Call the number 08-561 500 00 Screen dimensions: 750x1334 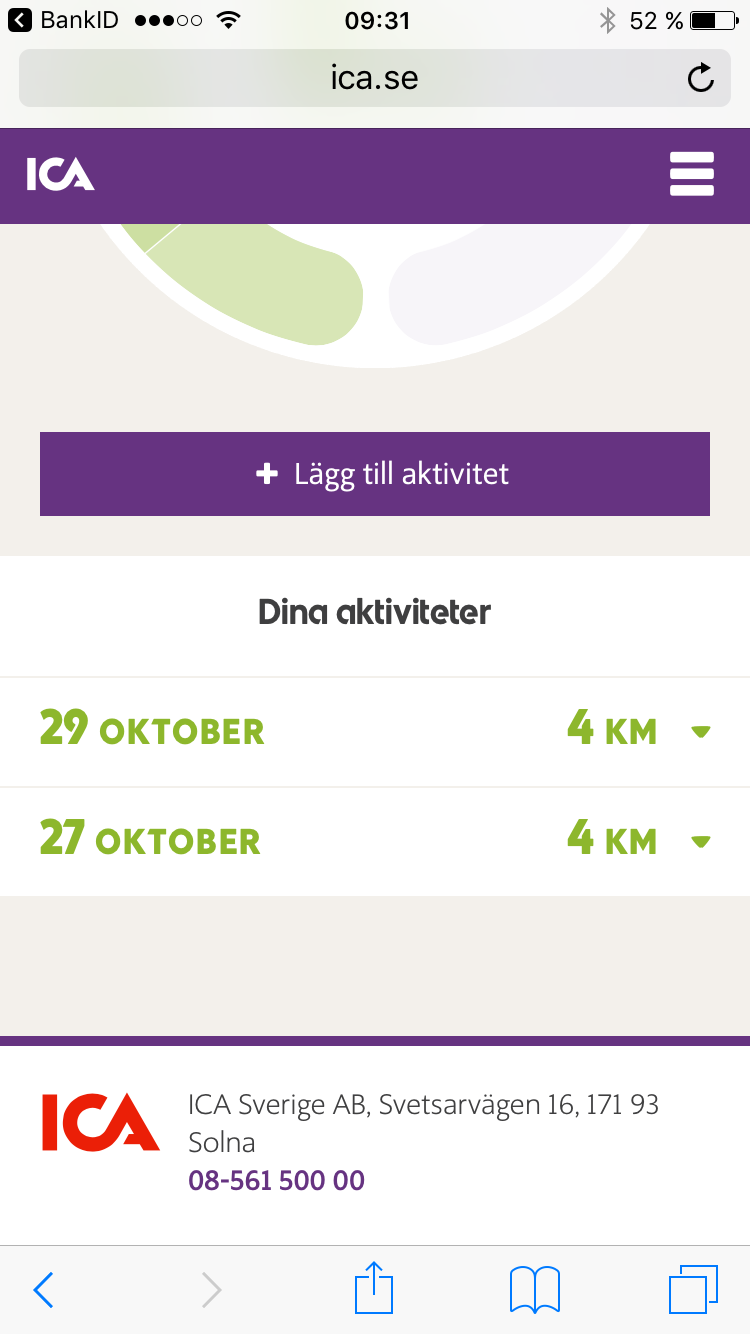(x=276, y=1181)
